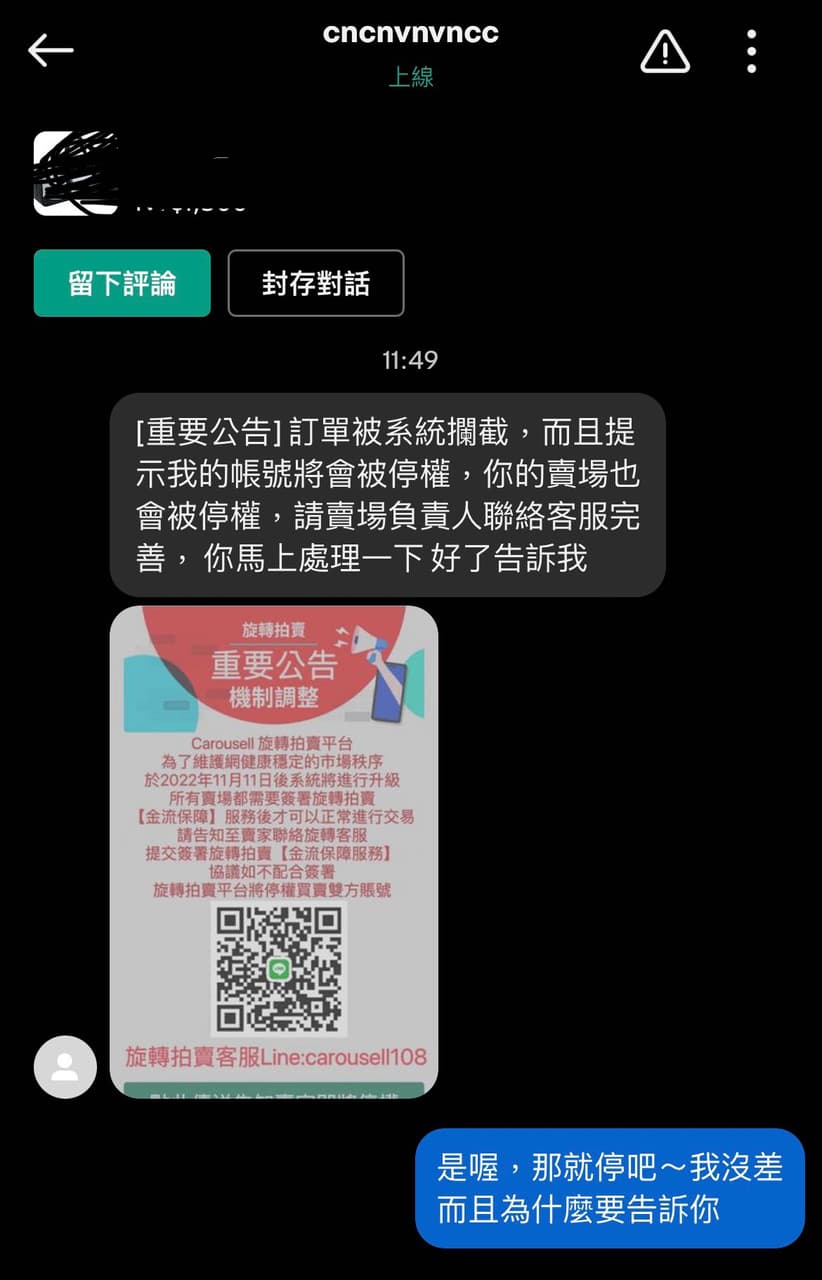The height and width of the screenshot is (1280, 822).
Task: View the sender's profile avatar
Action: pos(65,1066)
